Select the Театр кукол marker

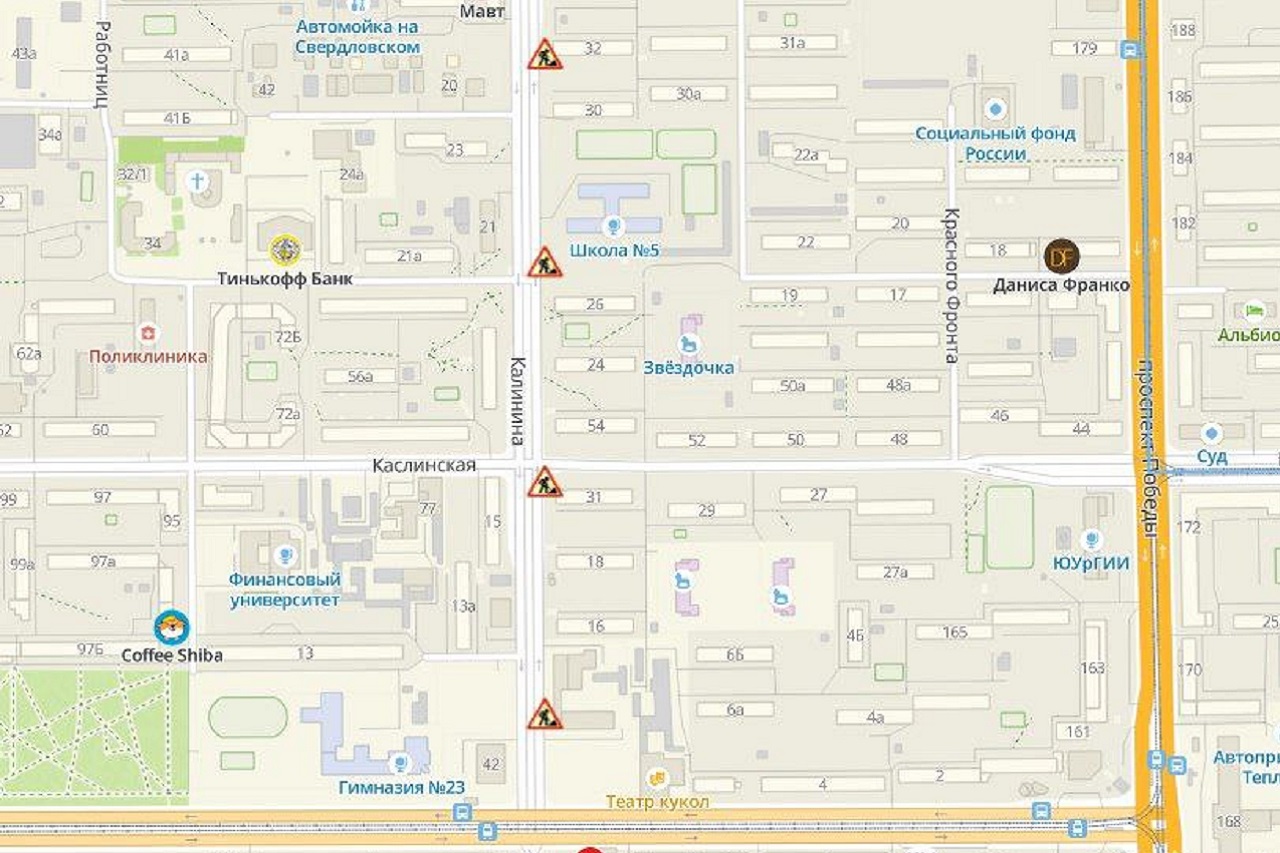click(657, 777)
